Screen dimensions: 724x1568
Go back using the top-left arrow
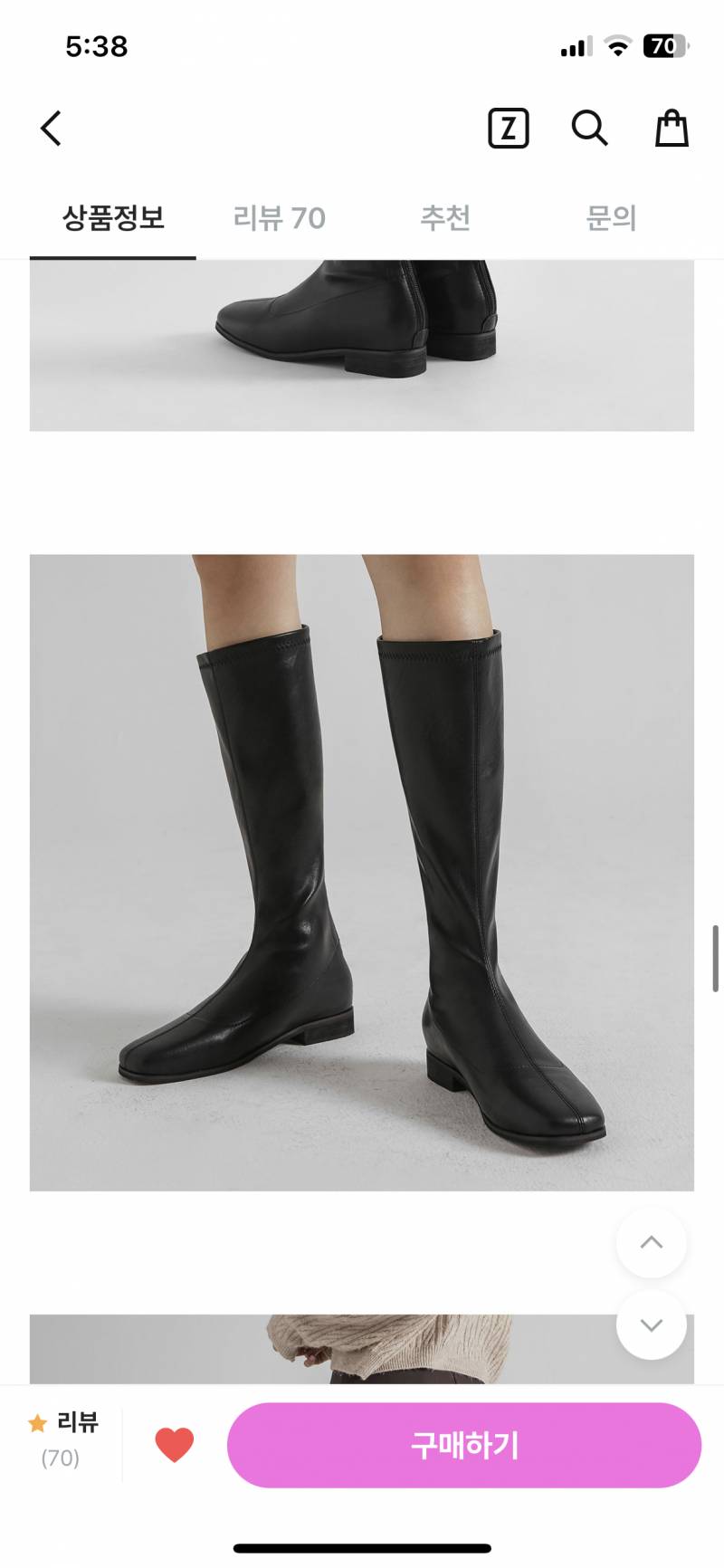(52, 129)
